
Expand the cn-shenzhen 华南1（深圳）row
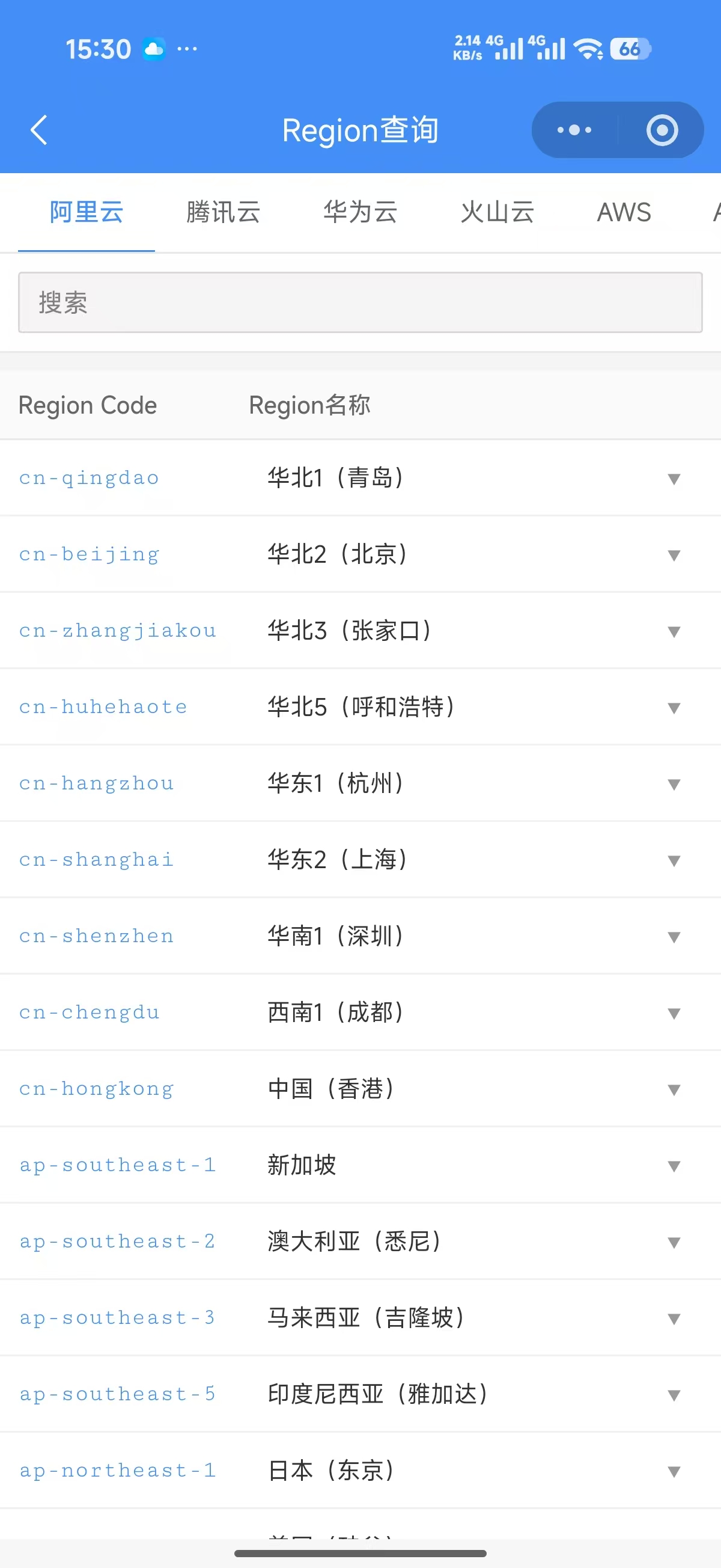(673, 937)
